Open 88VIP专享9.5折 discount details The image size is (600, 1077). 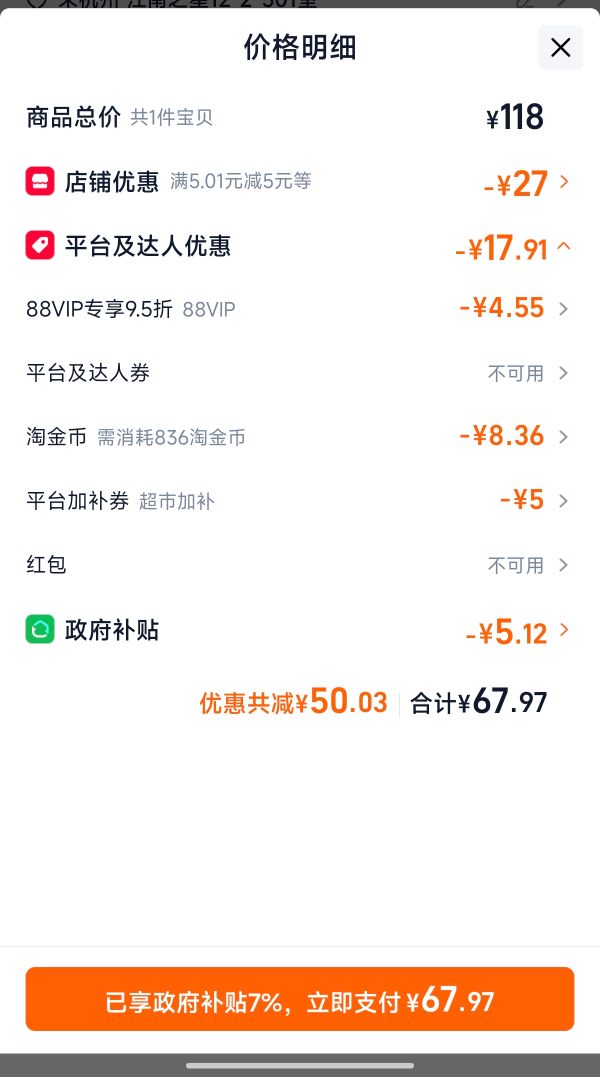tap(299, 309)
